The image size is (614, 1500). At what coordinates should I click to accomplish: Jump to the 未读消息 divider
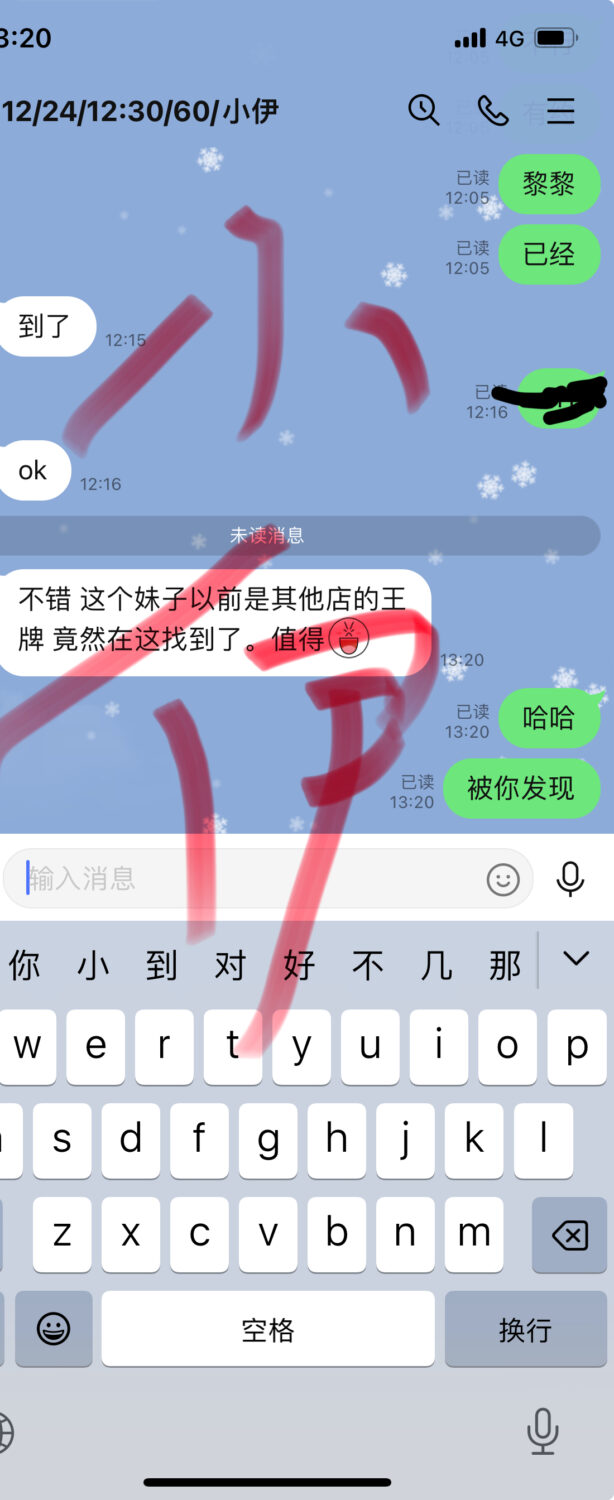tap(268, 536)
